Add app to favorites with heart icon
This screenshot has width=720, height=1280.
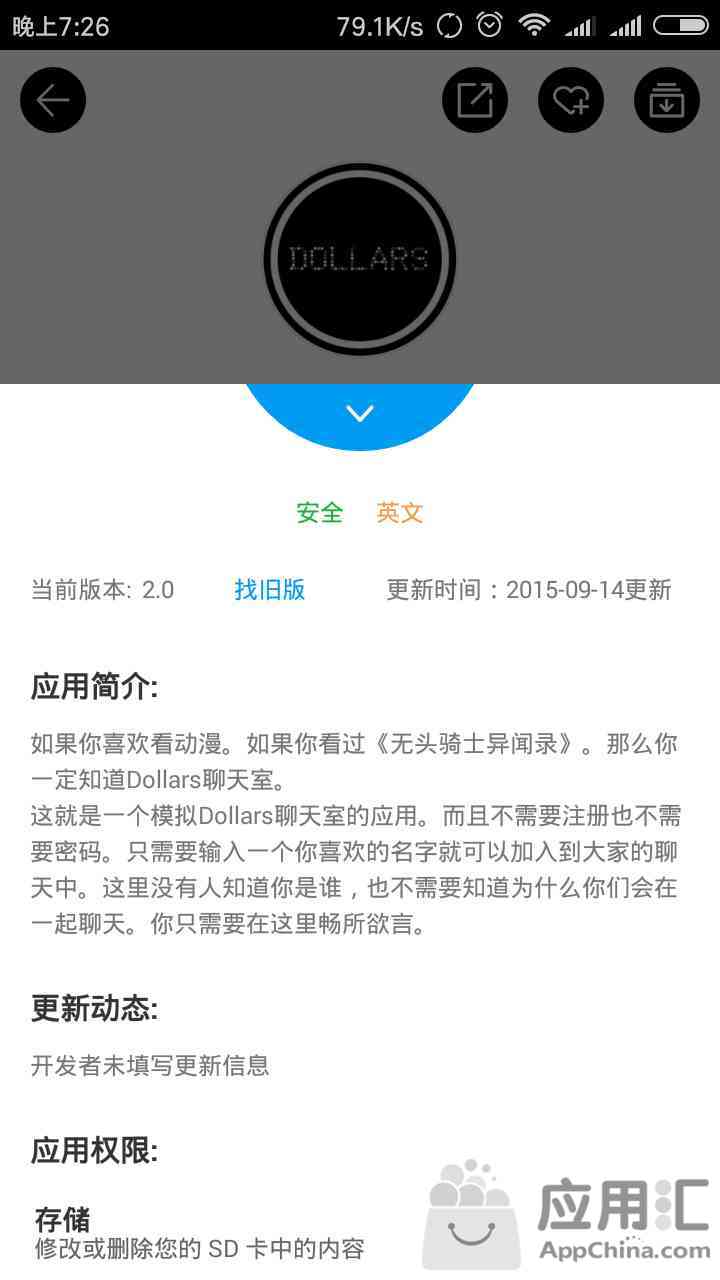tap(571, 100)
